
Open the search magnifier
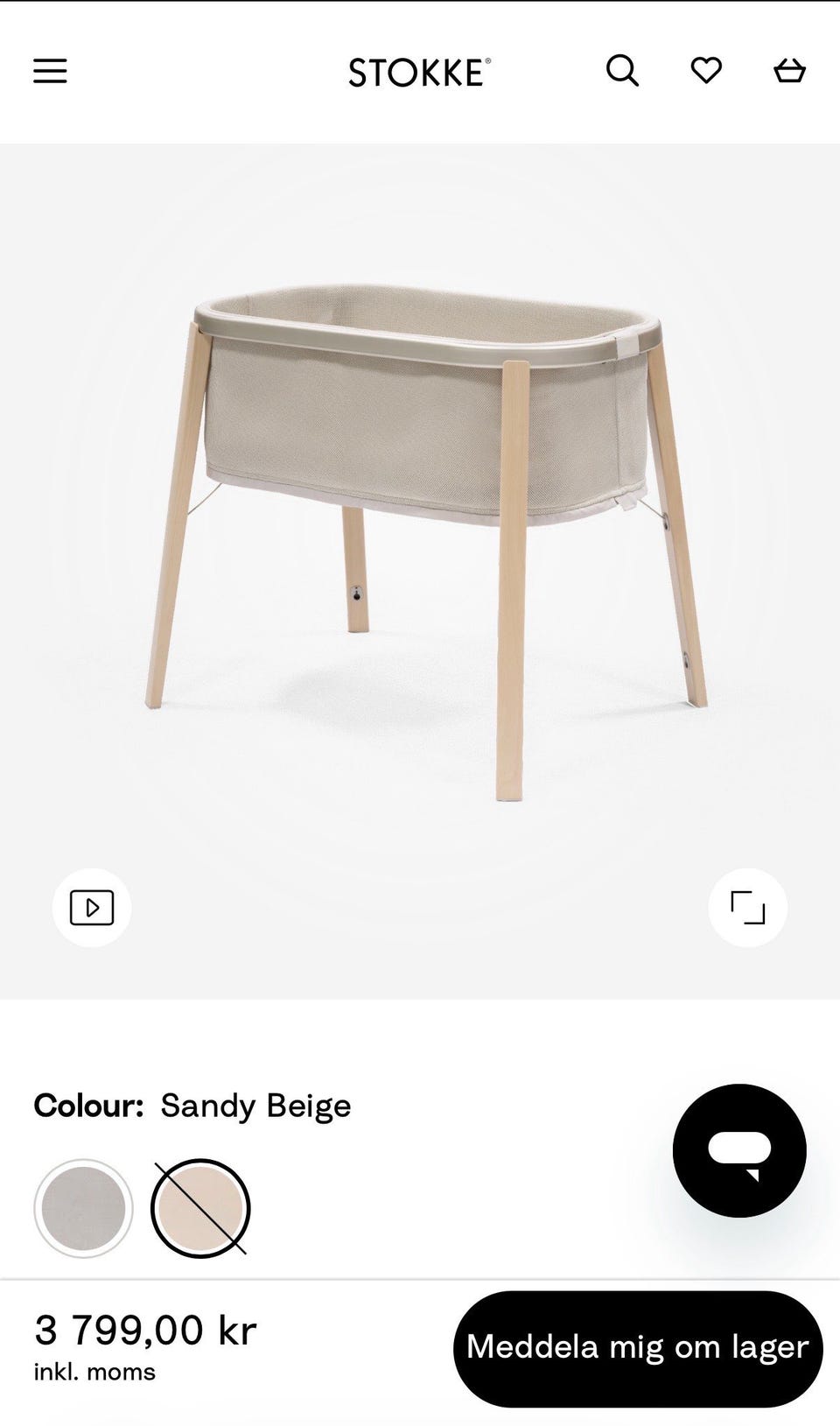(622, 71)
